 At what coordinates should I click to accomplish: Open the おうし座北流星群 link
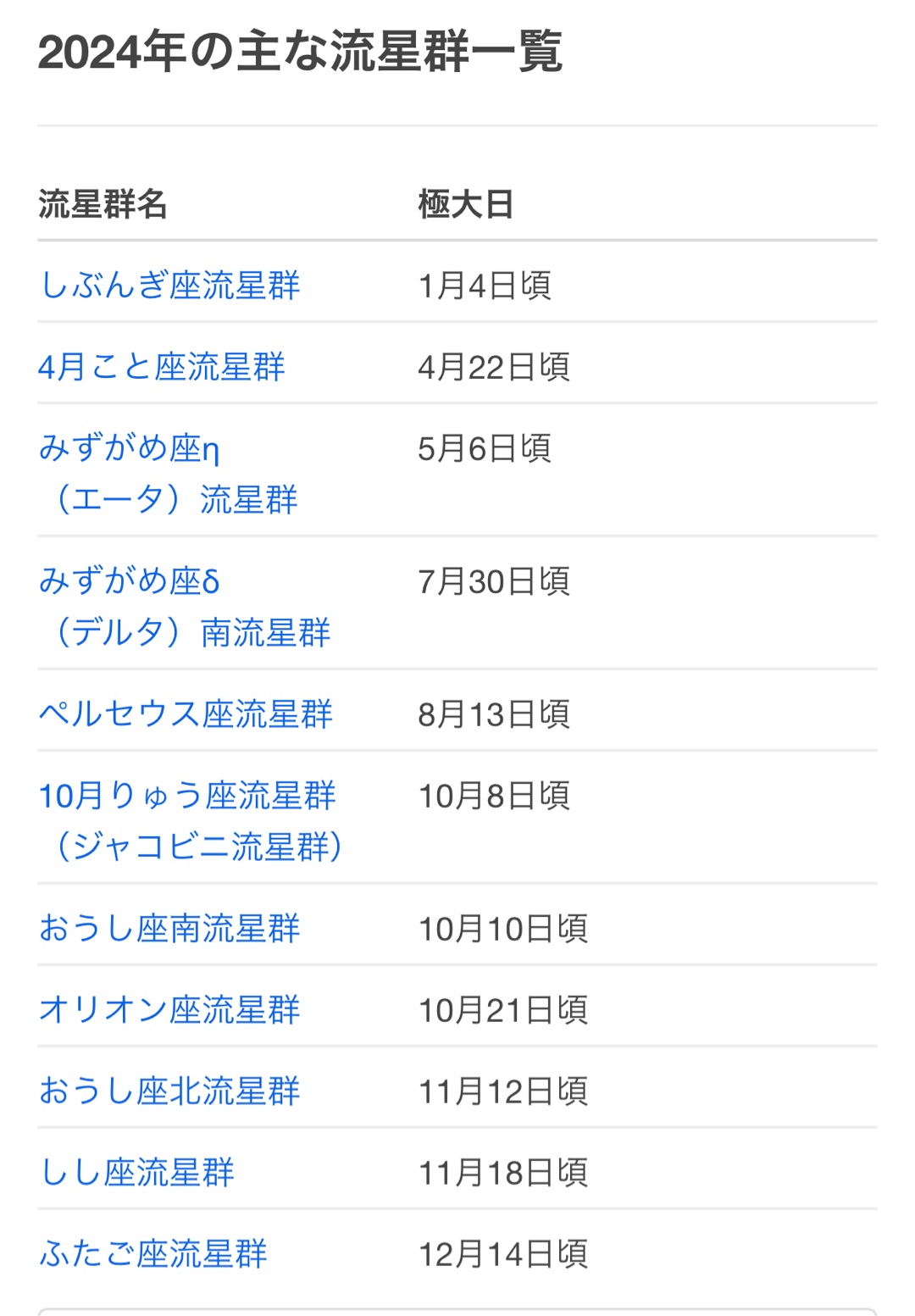click(x=169, y=1091)
